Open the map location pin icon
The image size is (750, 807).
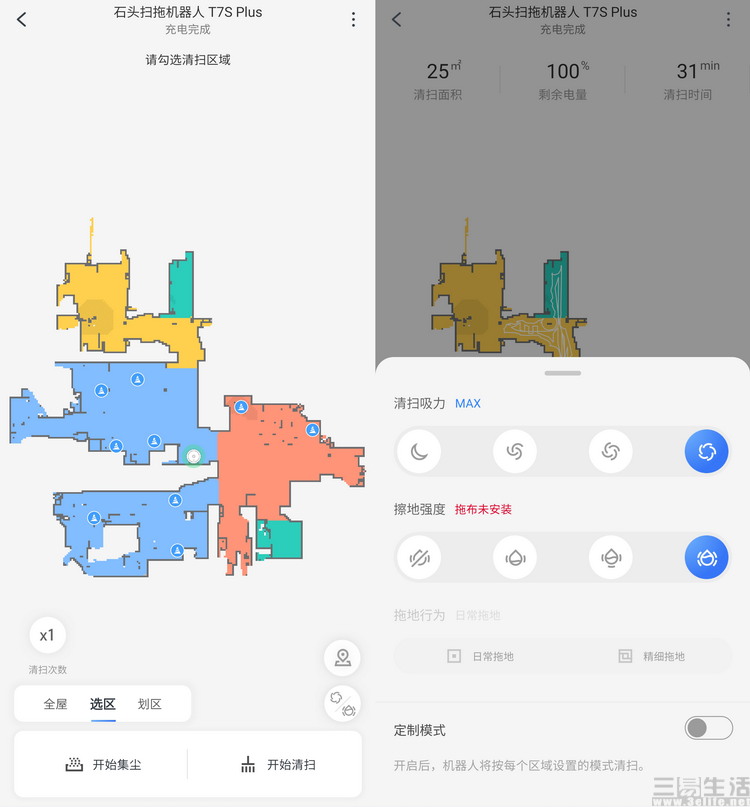pos(343,658)
